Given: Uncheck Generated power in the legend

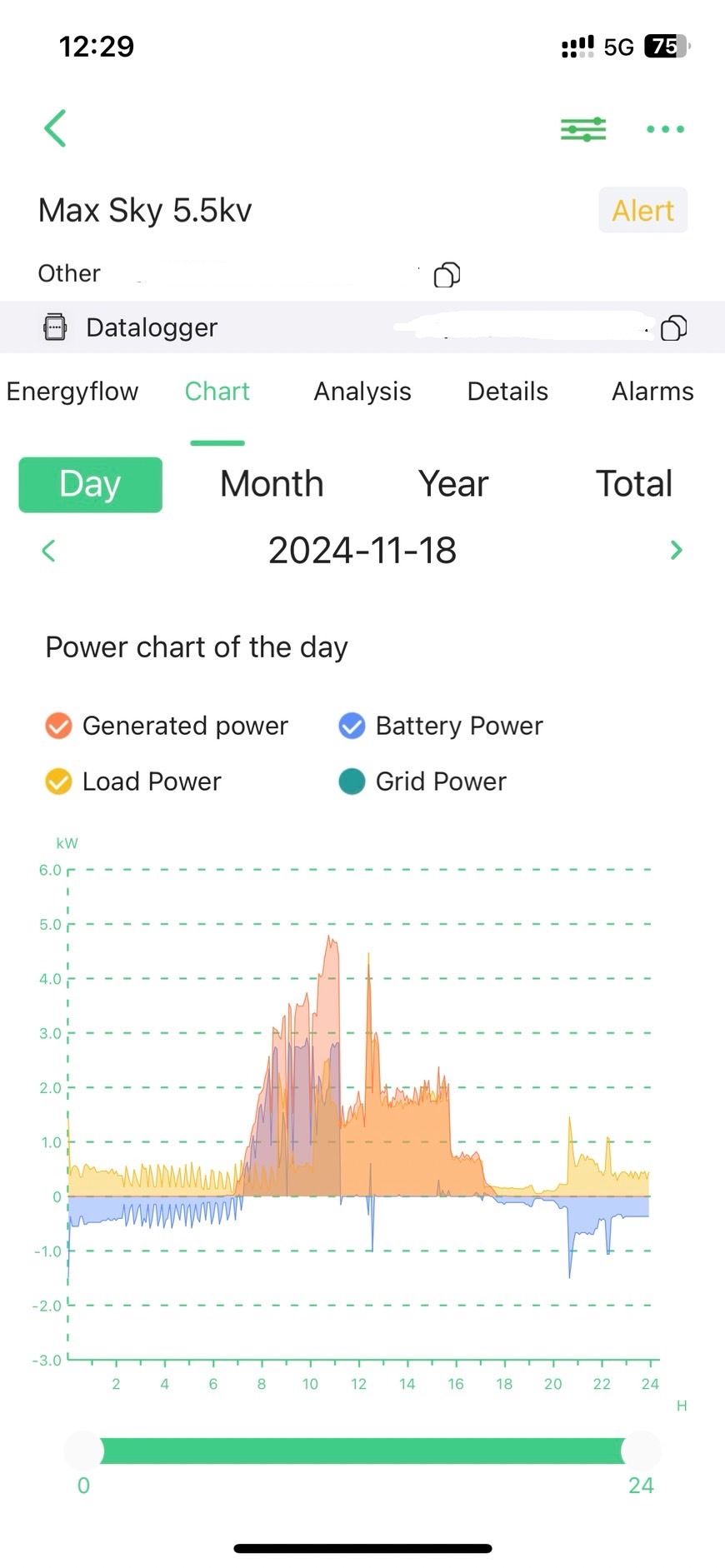Looking at the screenshot, I should (x=58, y=727).
